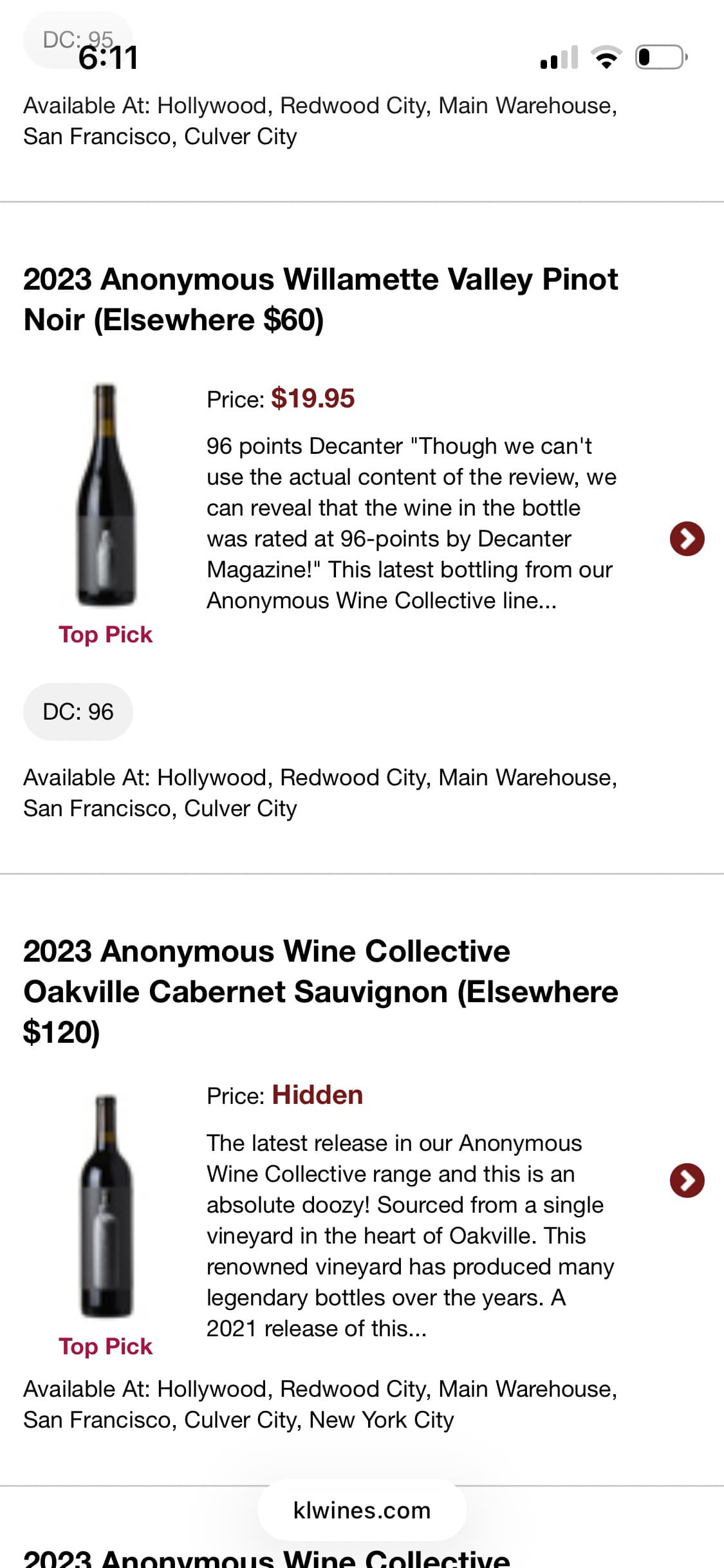View the Pinot Noir bottle image
Screen dimensions: 724x1568
(x=106, y=495)
